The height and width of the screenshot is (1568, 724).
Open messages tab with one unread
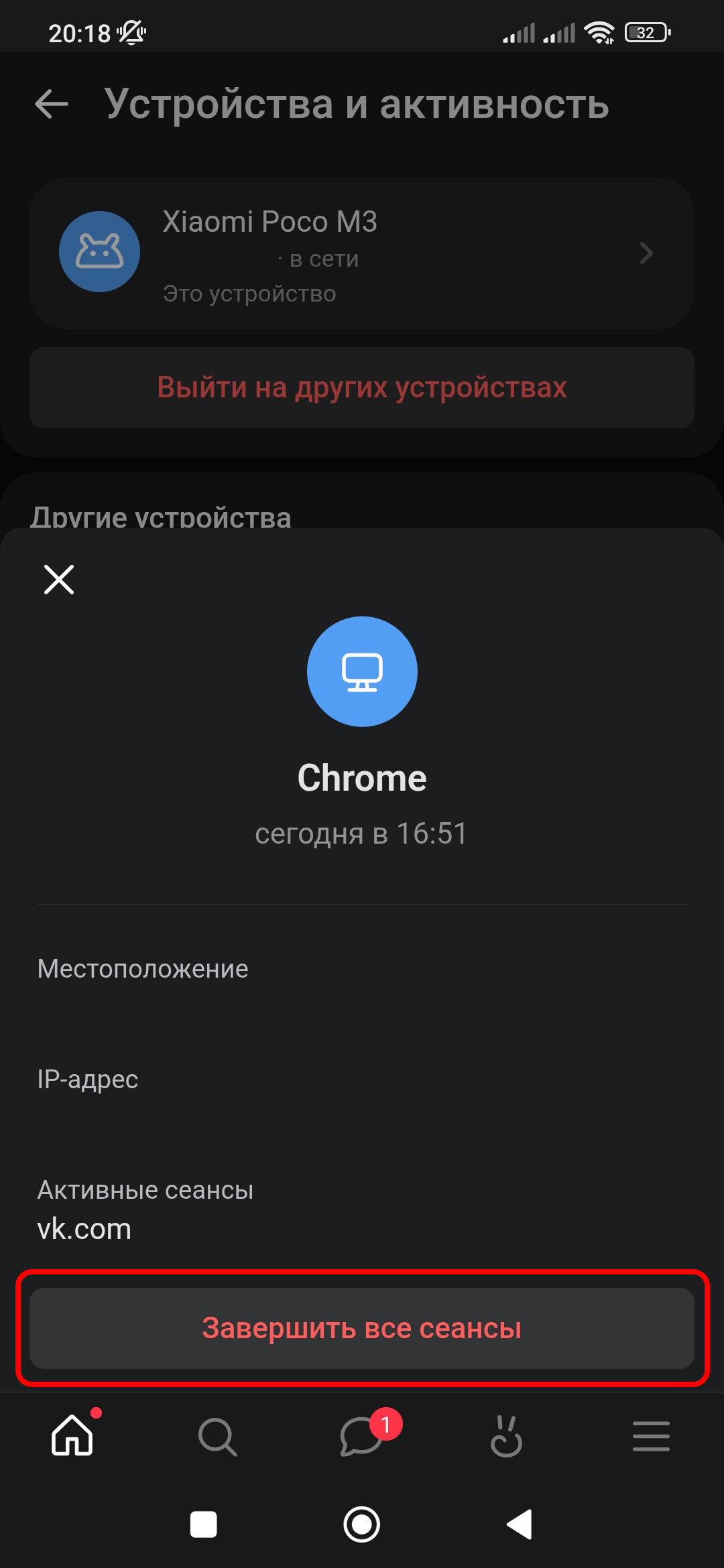362,1437
